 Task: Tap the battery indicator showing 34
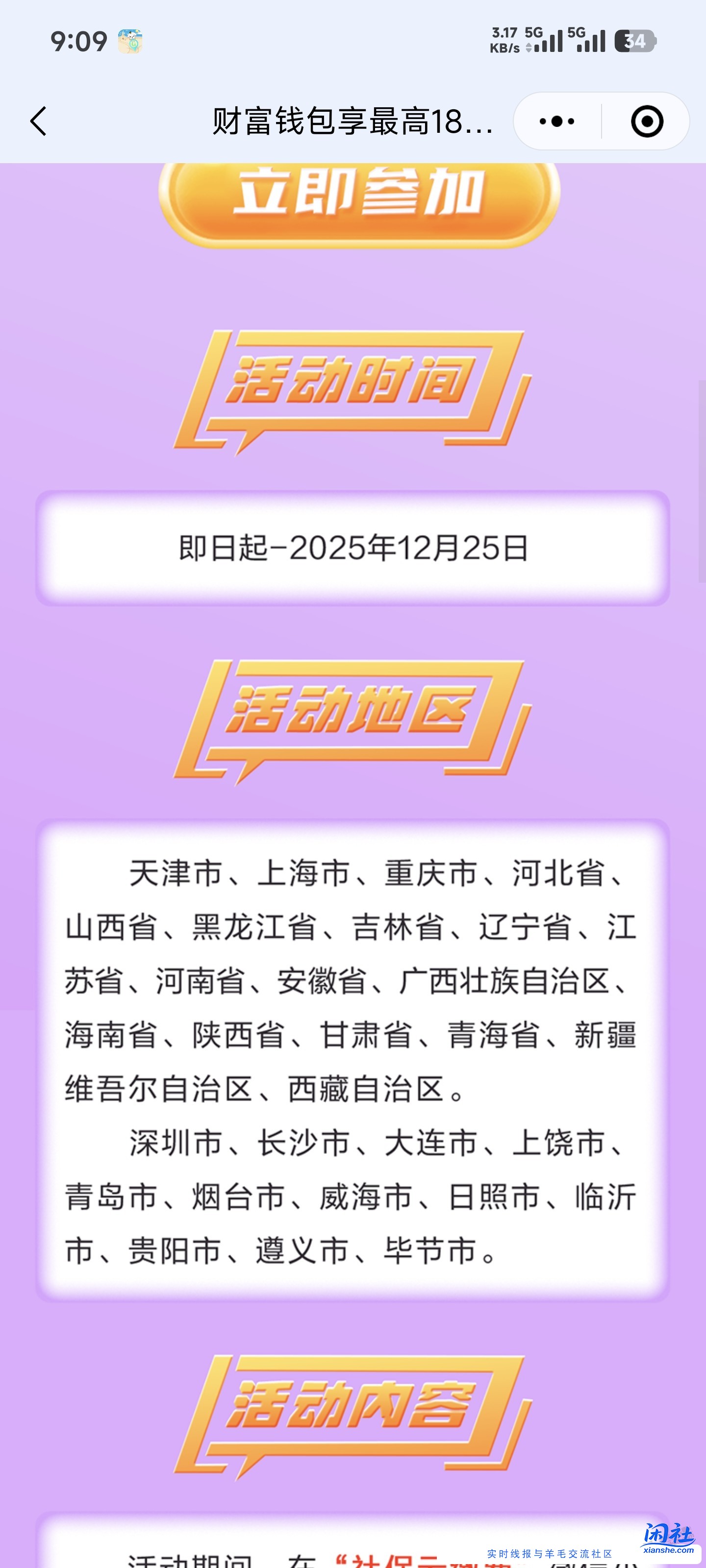coord(634,41)
